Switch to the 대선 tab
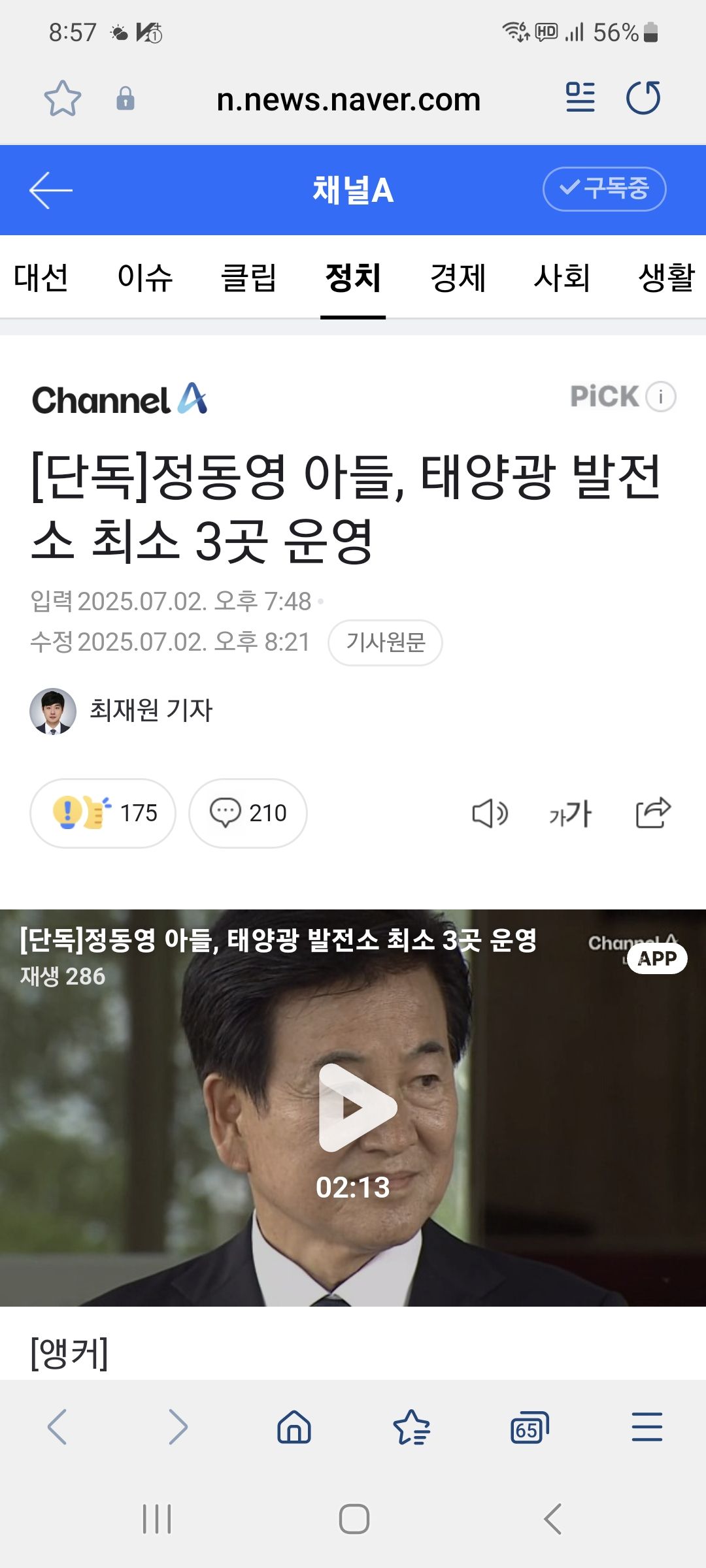 41,278
